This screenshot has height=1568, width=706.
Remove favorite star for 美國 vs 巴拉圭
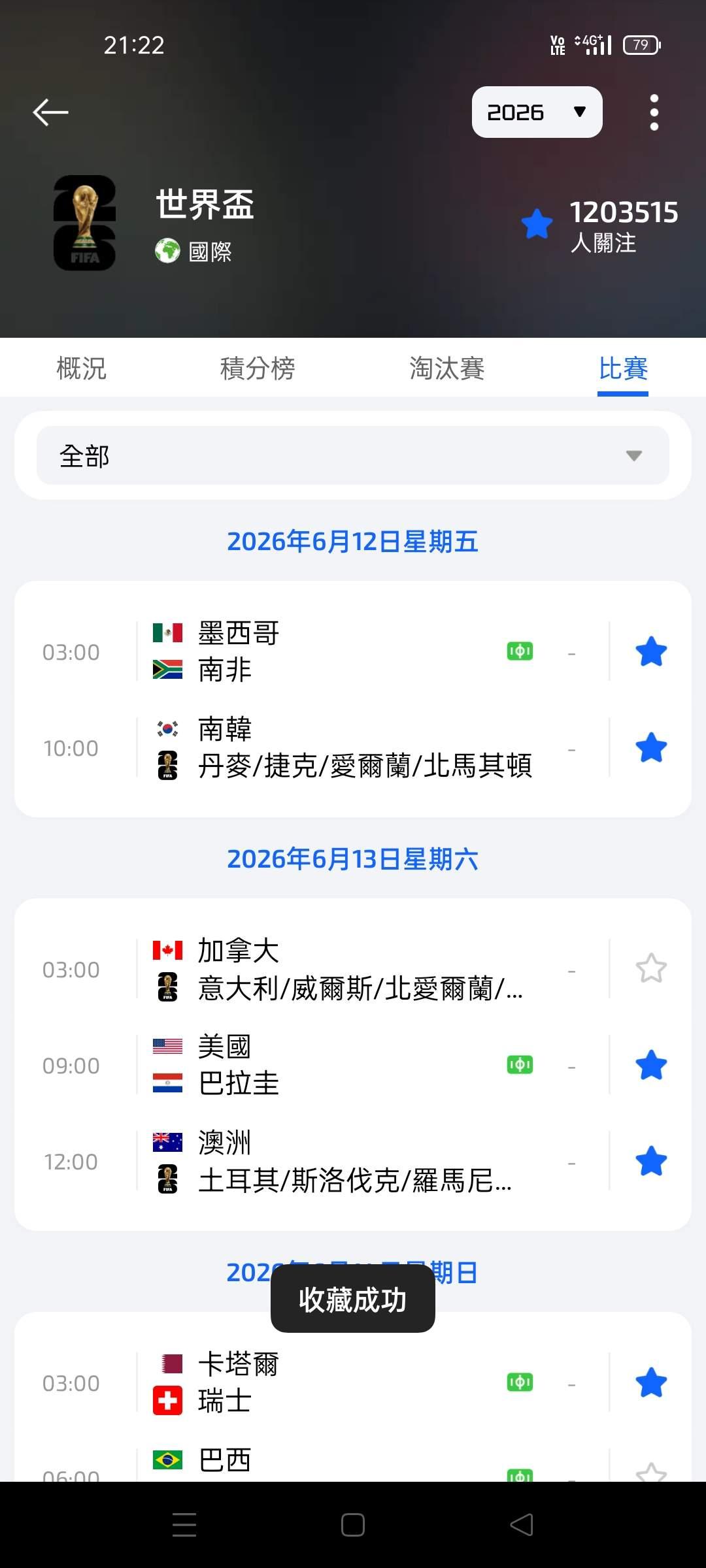coord(651,1065)
